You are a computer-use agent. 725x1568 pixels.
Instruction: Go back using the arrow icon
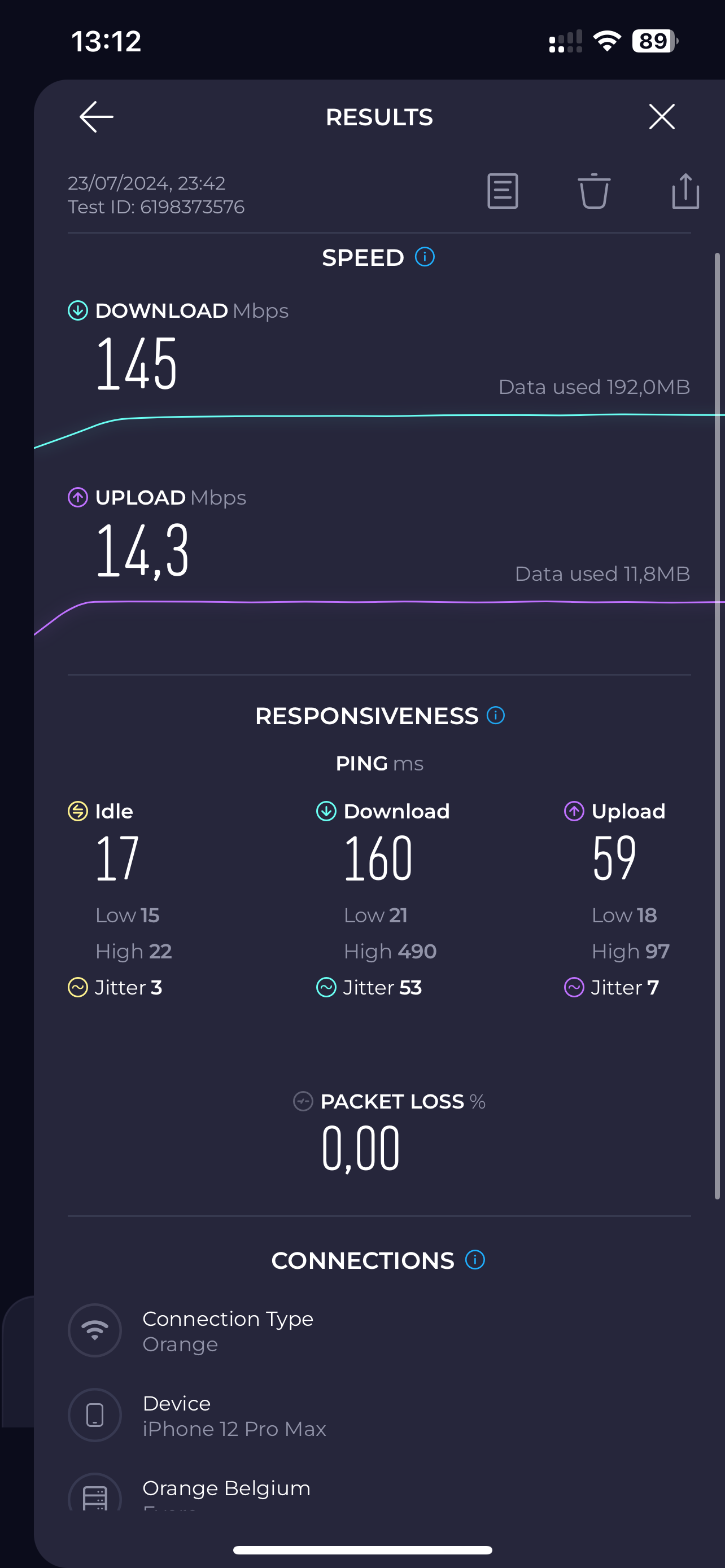(x=96, y=117)
